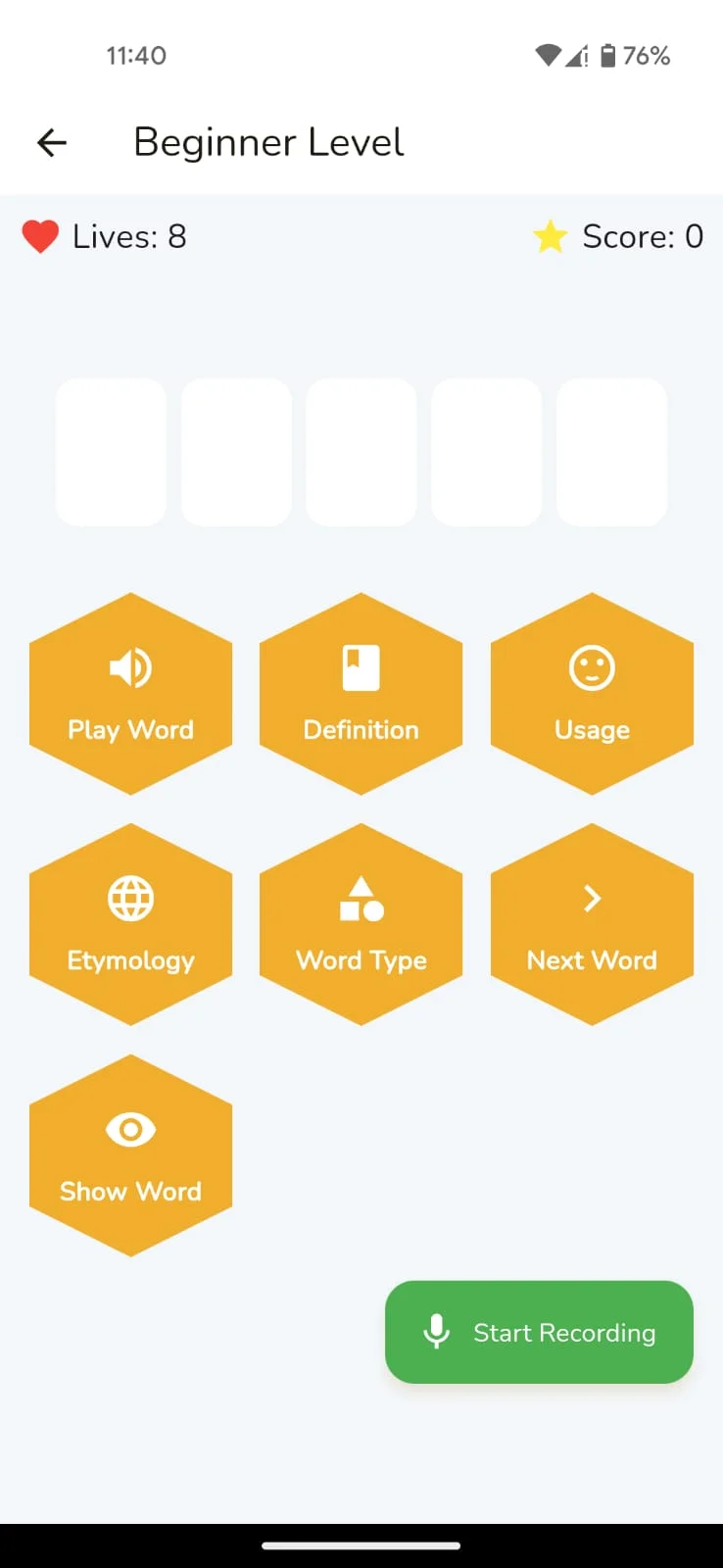Show the word's Definition
This screenshot has height=1568, width=723.
[x=361, y=694]
